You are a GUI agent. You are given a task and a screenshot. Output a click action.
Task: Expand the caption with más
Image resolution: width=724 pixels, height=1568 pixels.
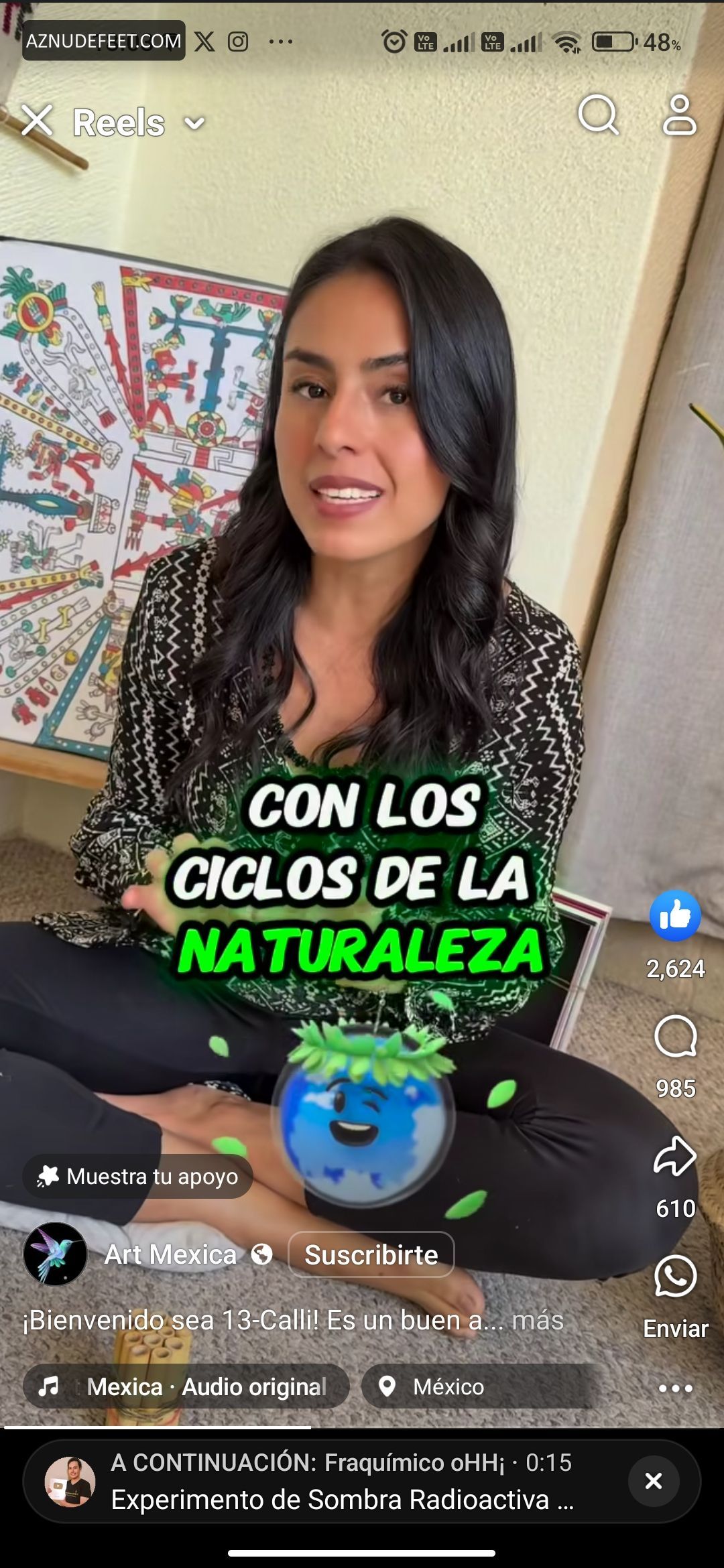pos(538,1320)
